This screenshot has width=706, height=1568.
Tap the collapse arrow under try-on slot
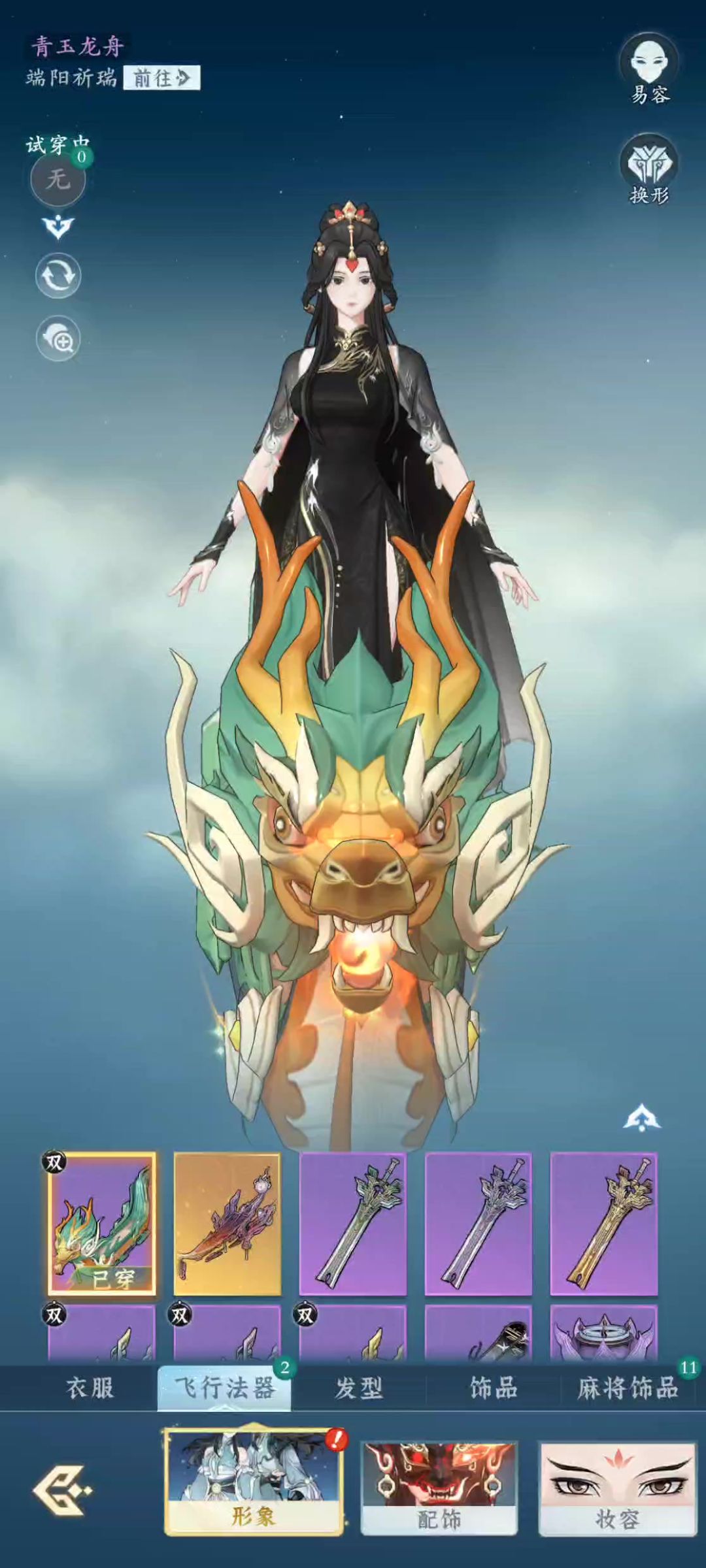58,227
